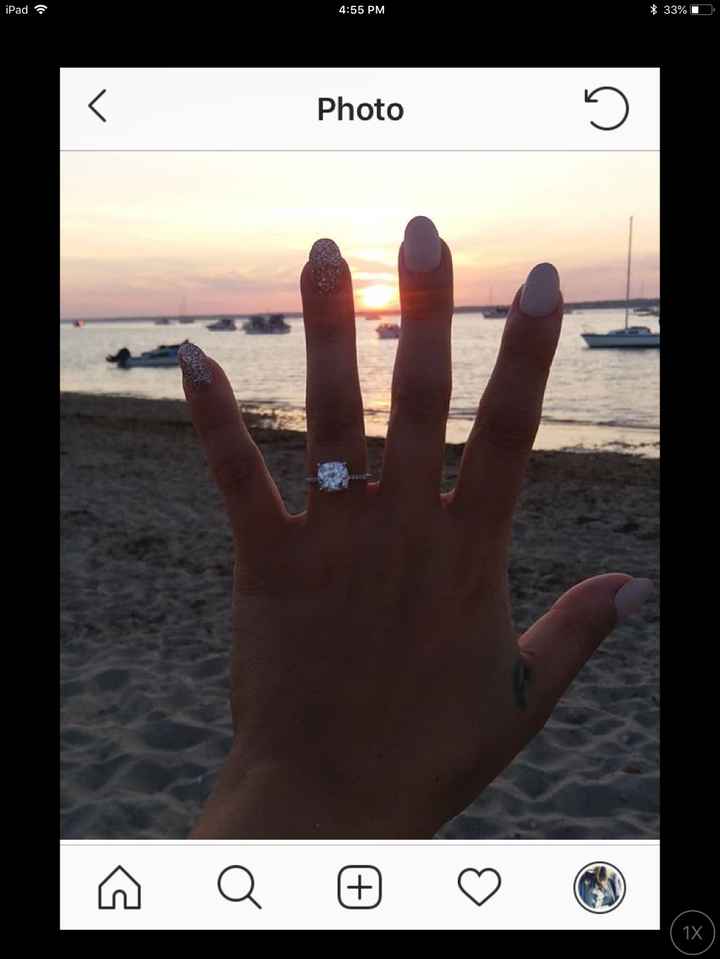The height and width of the screenshot is (959, 720).
Task: Select the Photo title header
Action: (359, 109)
